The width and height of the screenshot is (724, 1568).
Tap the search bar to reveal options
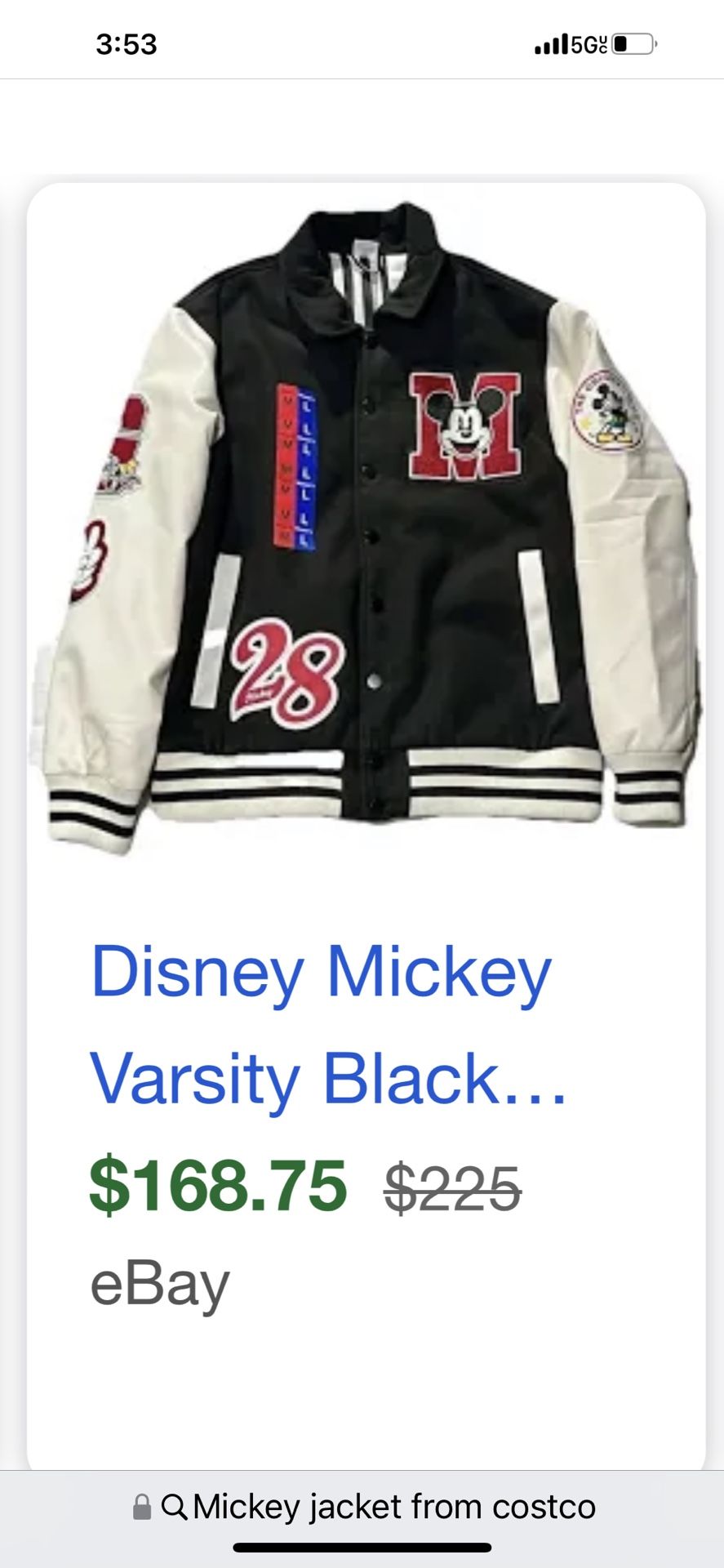click(362, 1507)
